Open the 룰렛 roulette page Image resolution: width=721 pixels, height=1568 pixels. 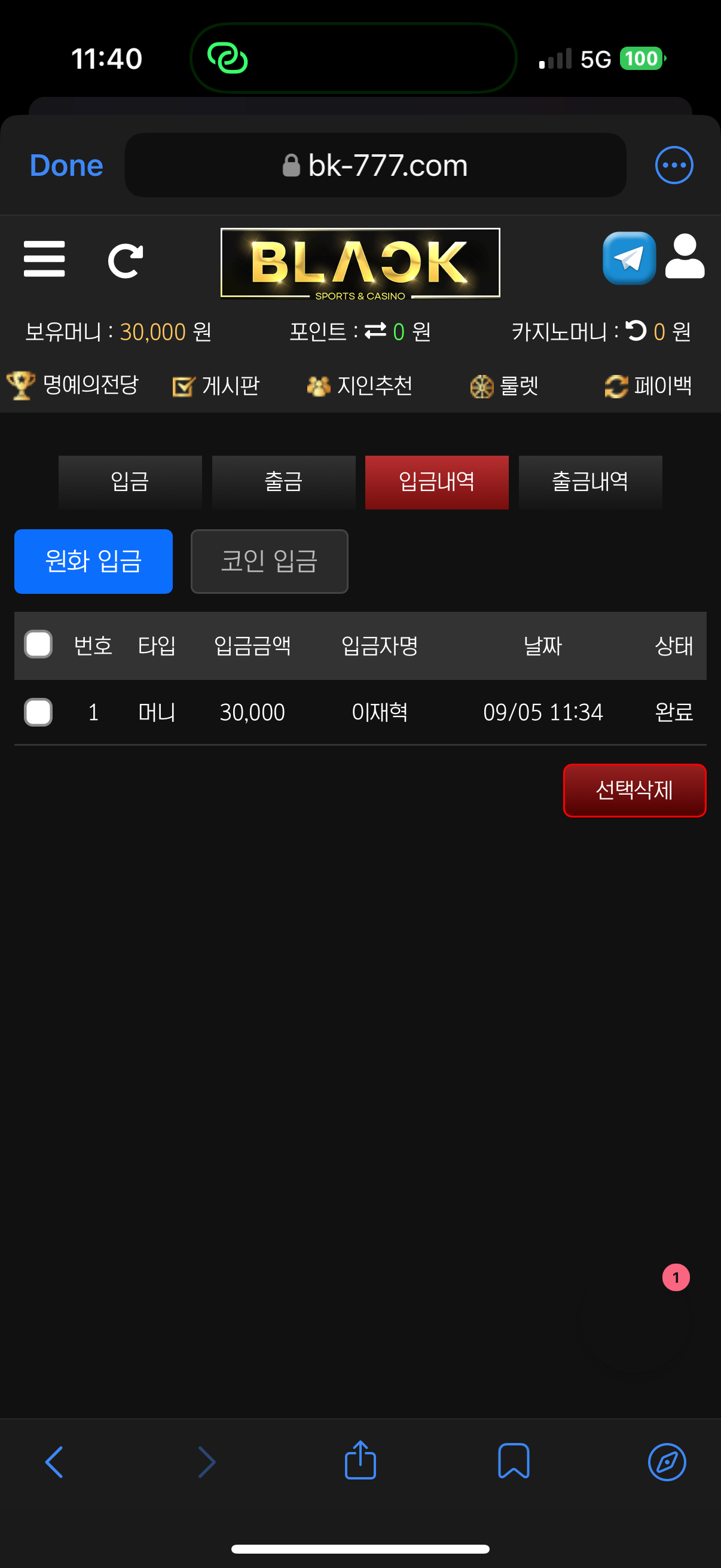(505, 386)
